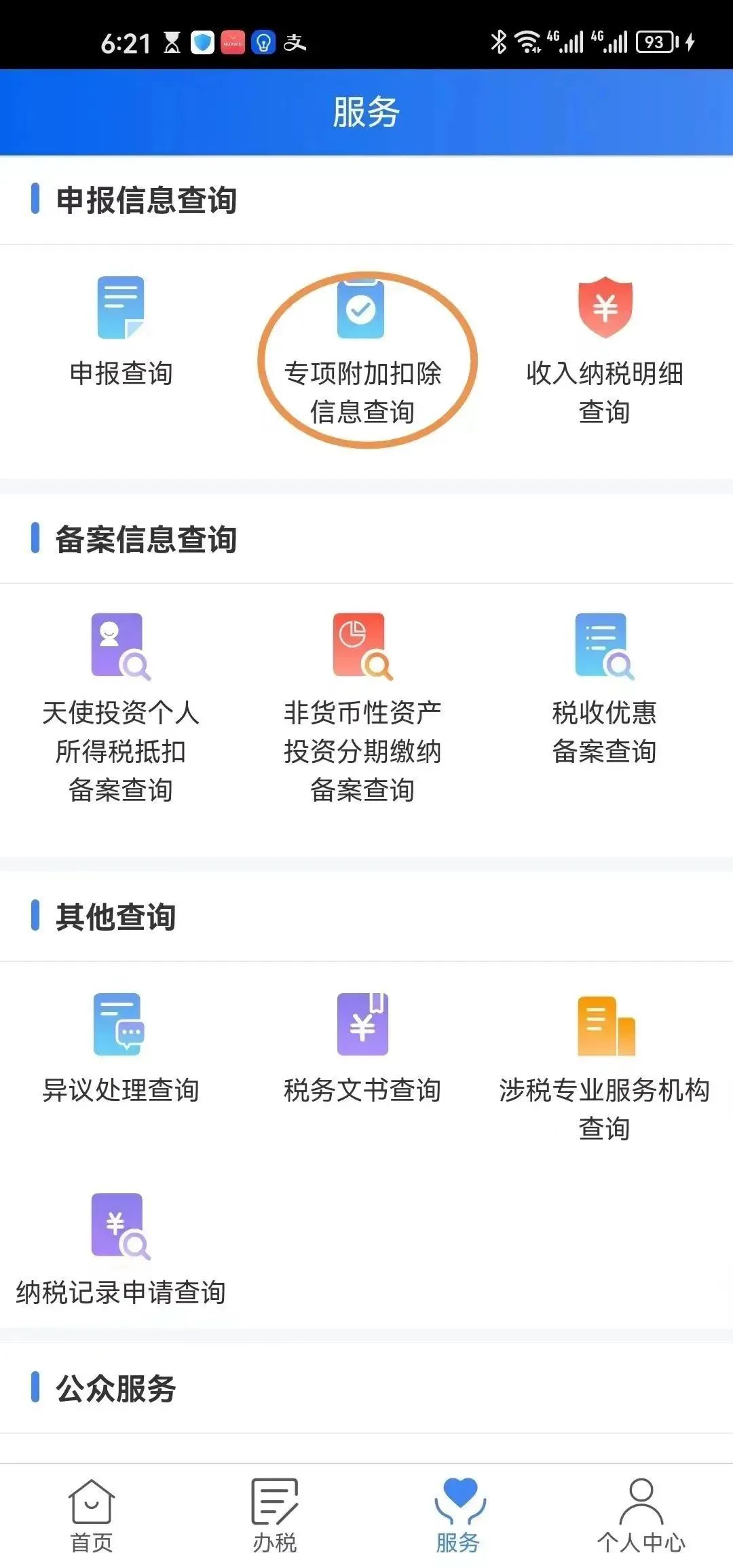Select 非货币性资产投资分期缴纳备案查询

click(362, 709)
